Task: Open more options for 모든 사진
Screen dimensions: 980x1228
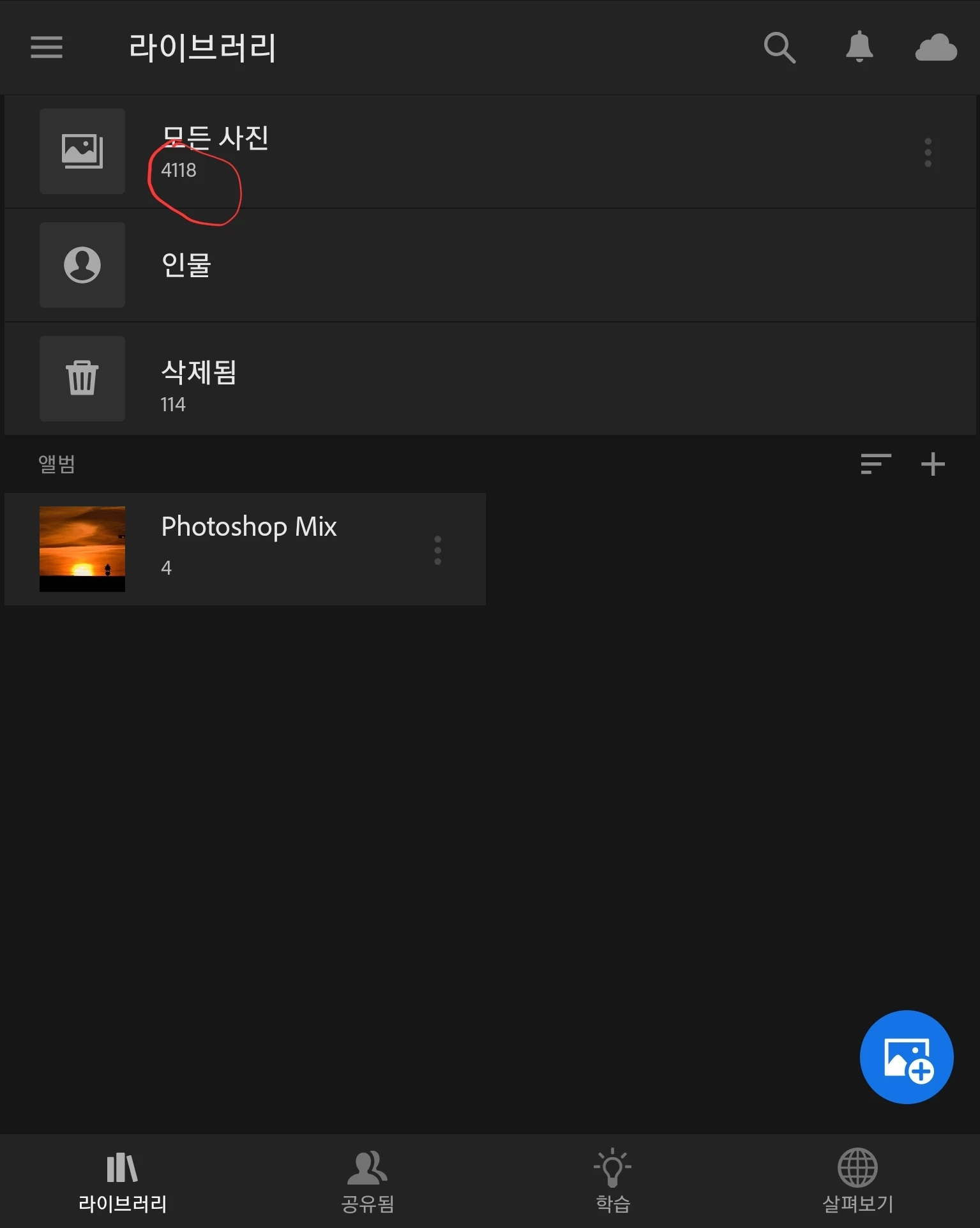Action: (928, 152)
